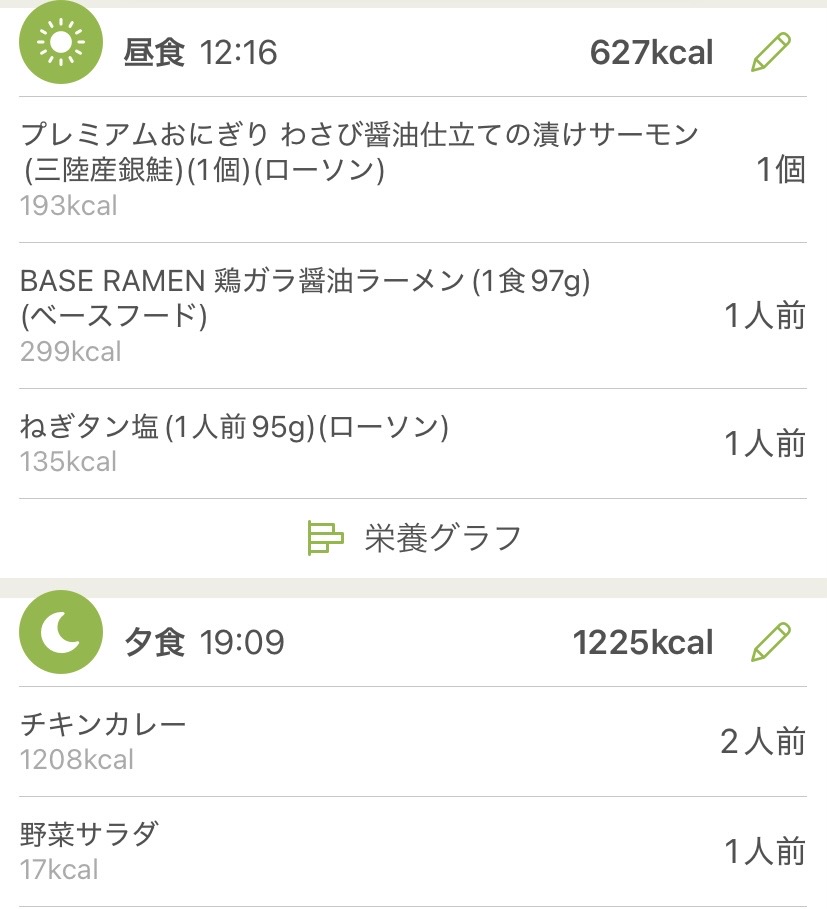View the 野菜サラダ food entry
Image resolution: width=827 pixels, height=909 pixels.
pyautogui.click(x=90, y=850)
